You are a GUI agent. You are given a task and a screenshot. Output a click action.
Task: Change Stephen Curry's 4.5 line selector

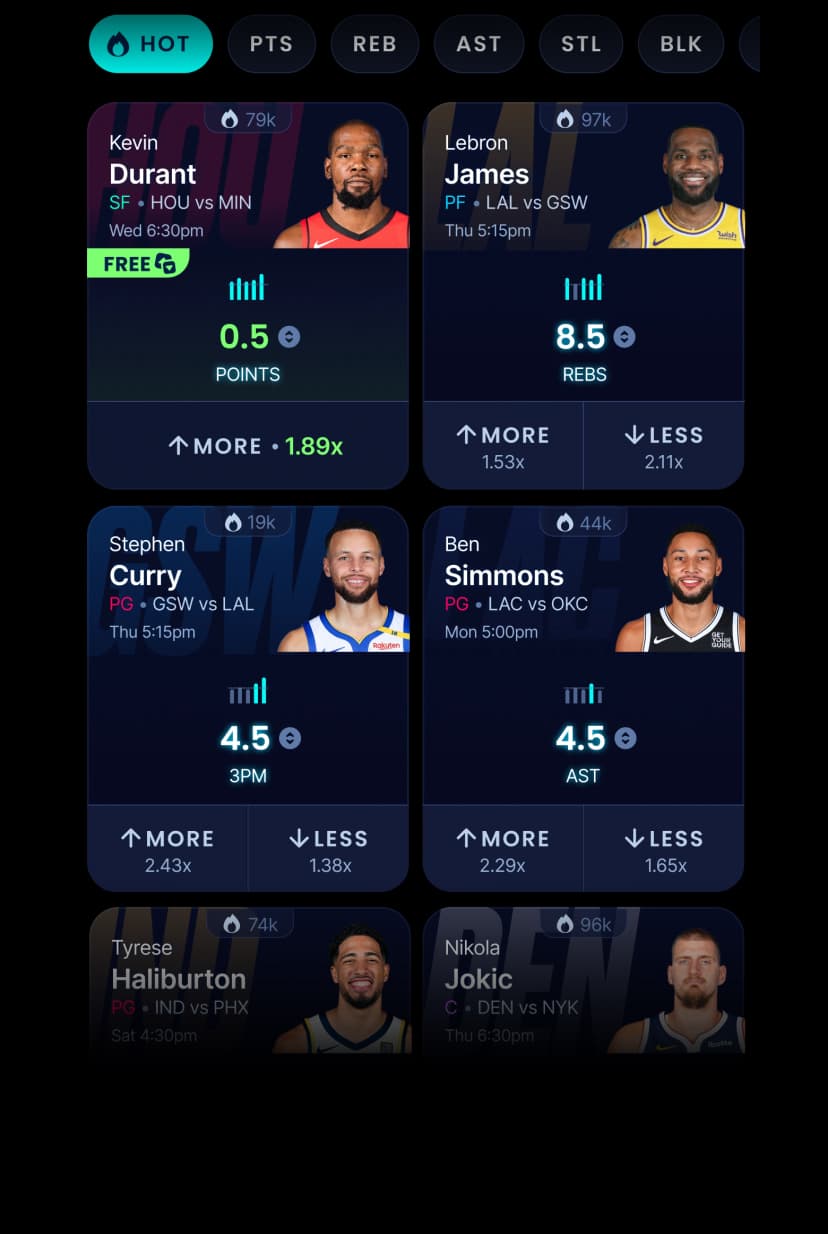pos(290,739)
